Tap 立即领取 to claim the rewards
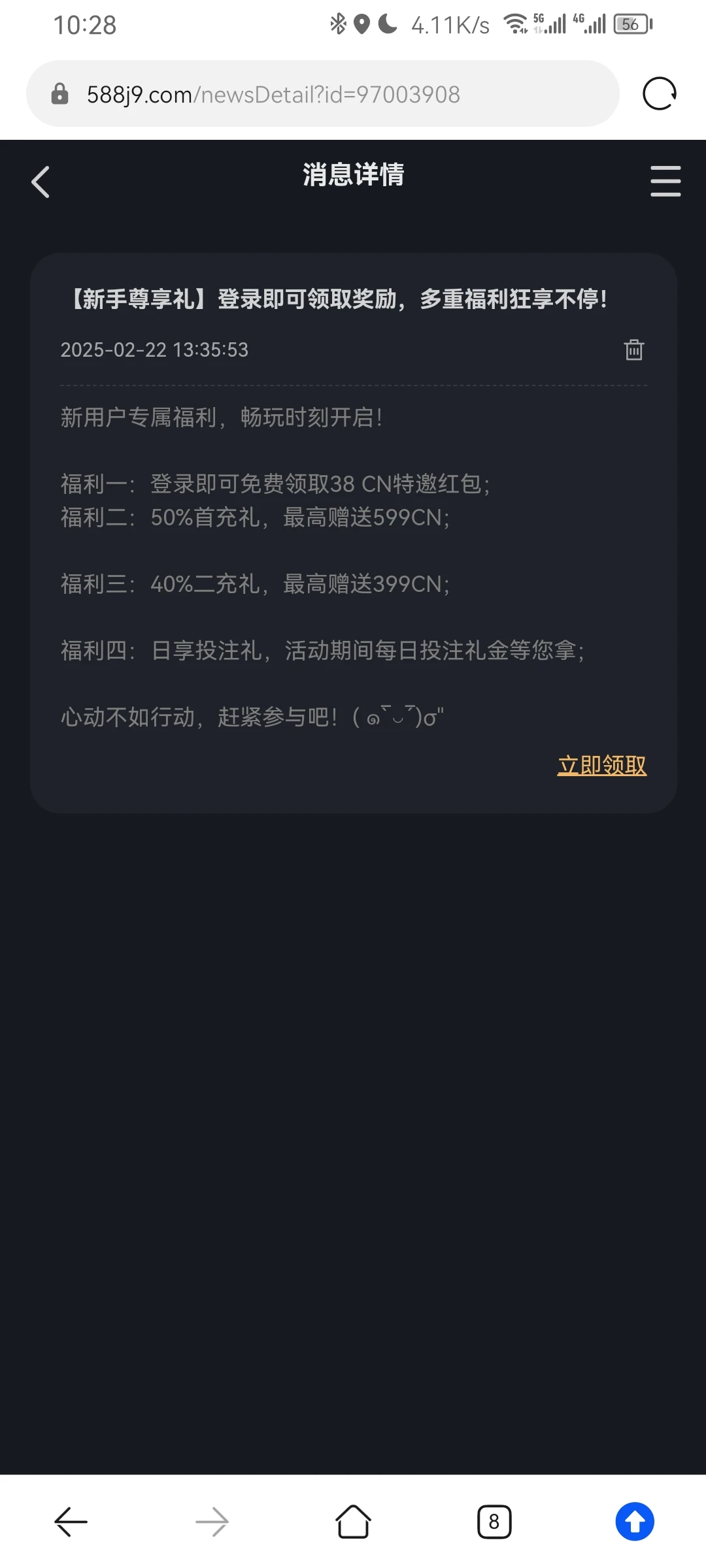The width and height of the screenshot is (706, 1568). [601, 764]
